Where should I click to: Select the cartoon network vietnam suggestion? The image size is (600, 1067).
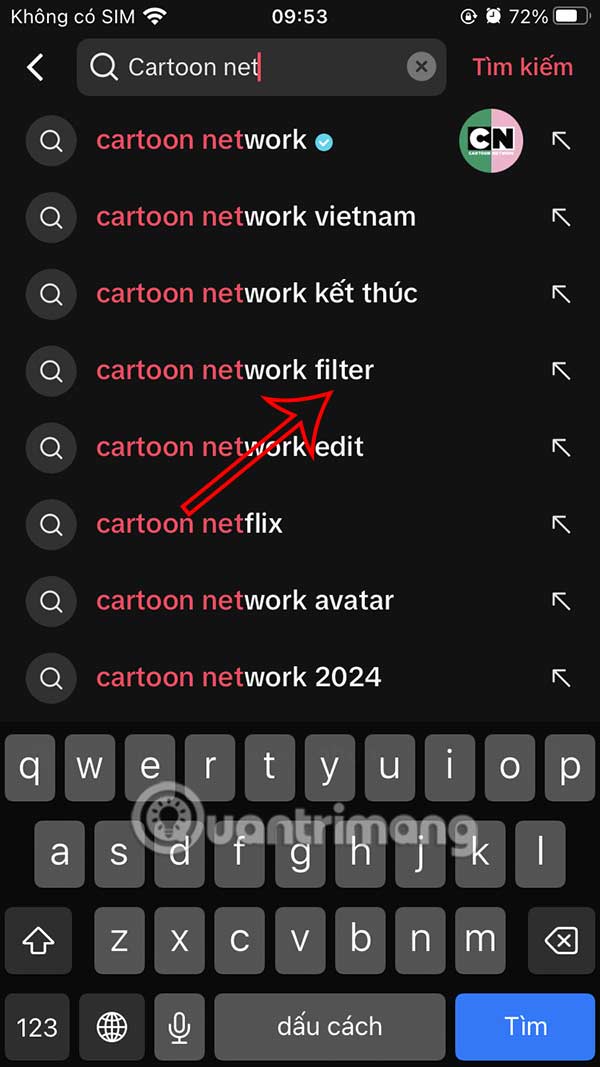pos(255,217)
